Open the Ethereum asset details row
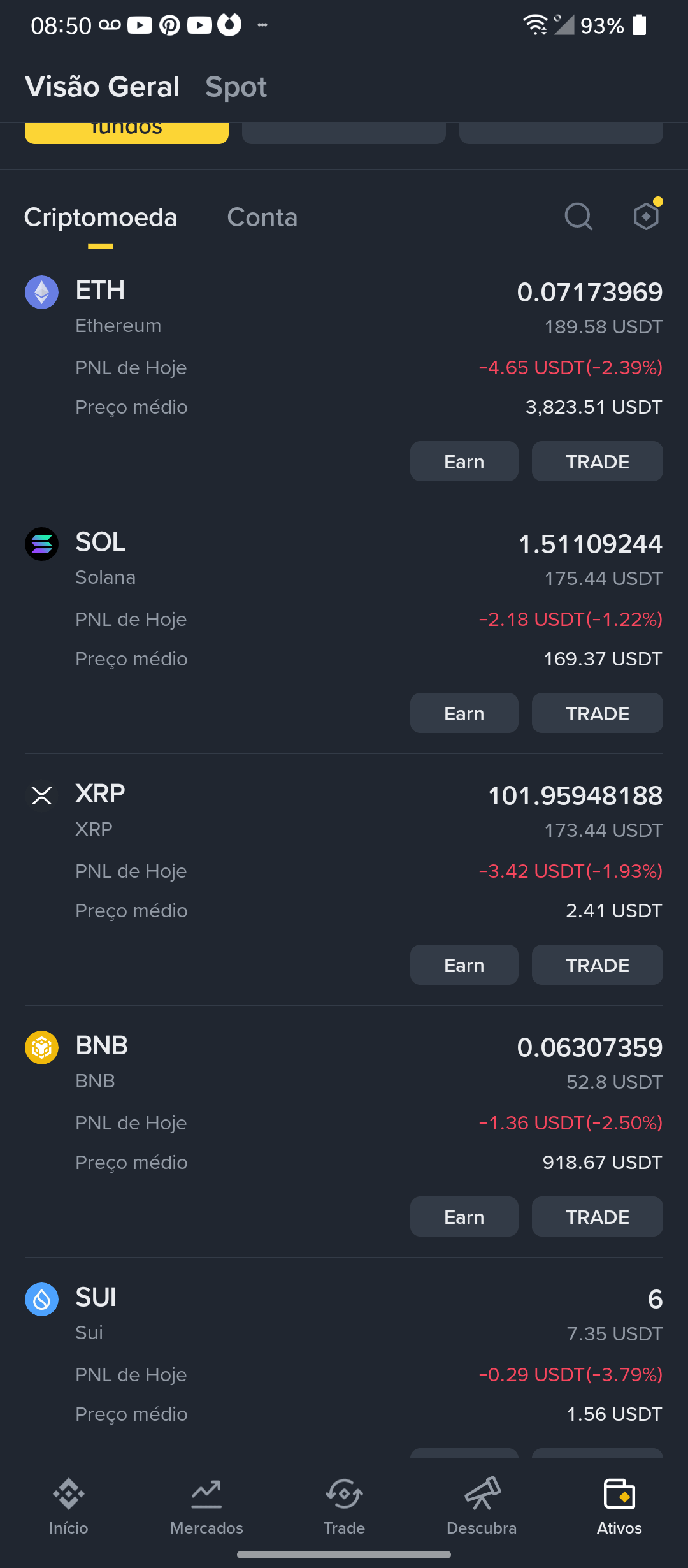Viewport: 688px width, 1568px height. pyautogui.click(x=344, y=347)
